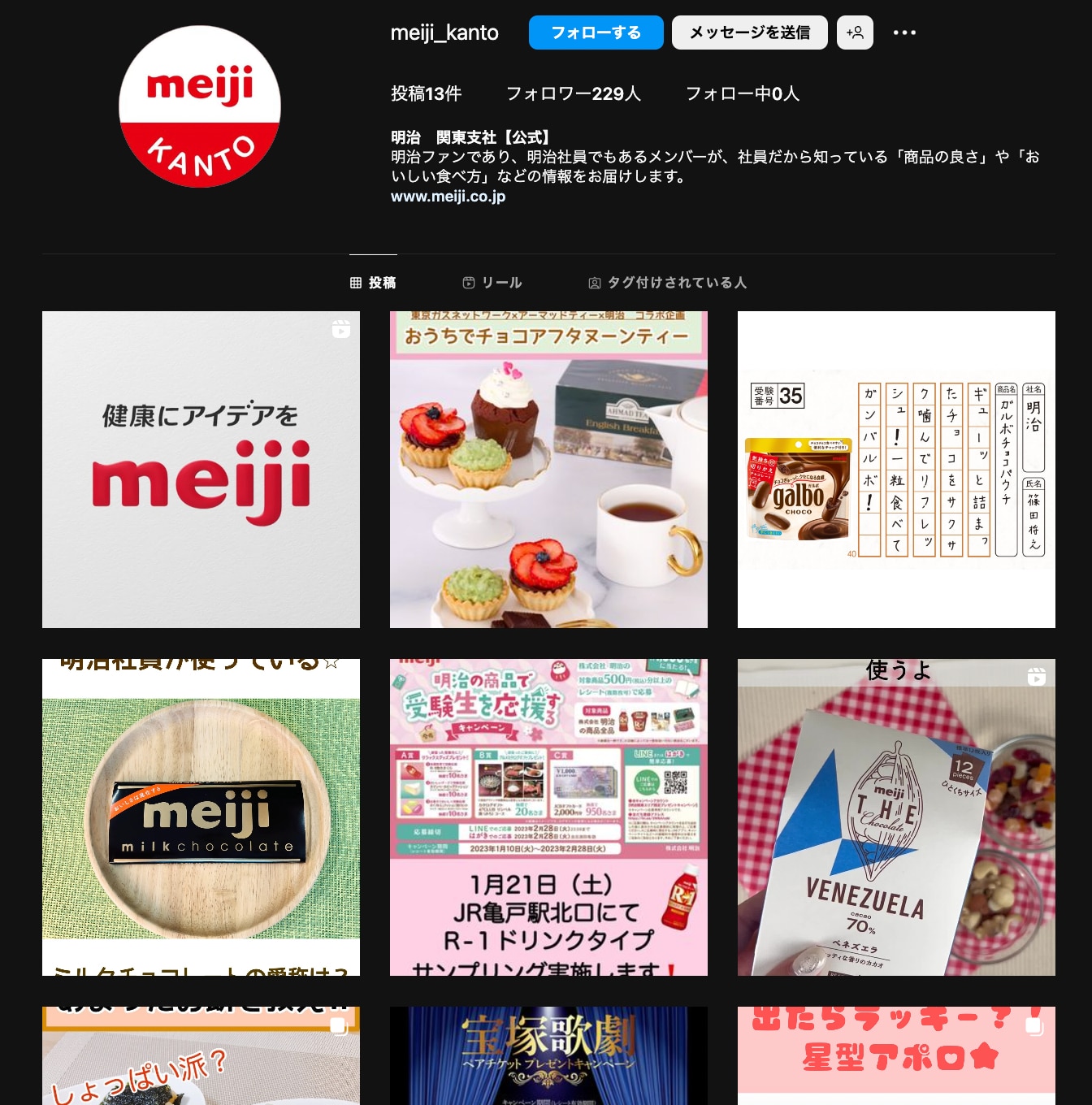Open the galbo 受験番号35 post

tap(896, 470)
